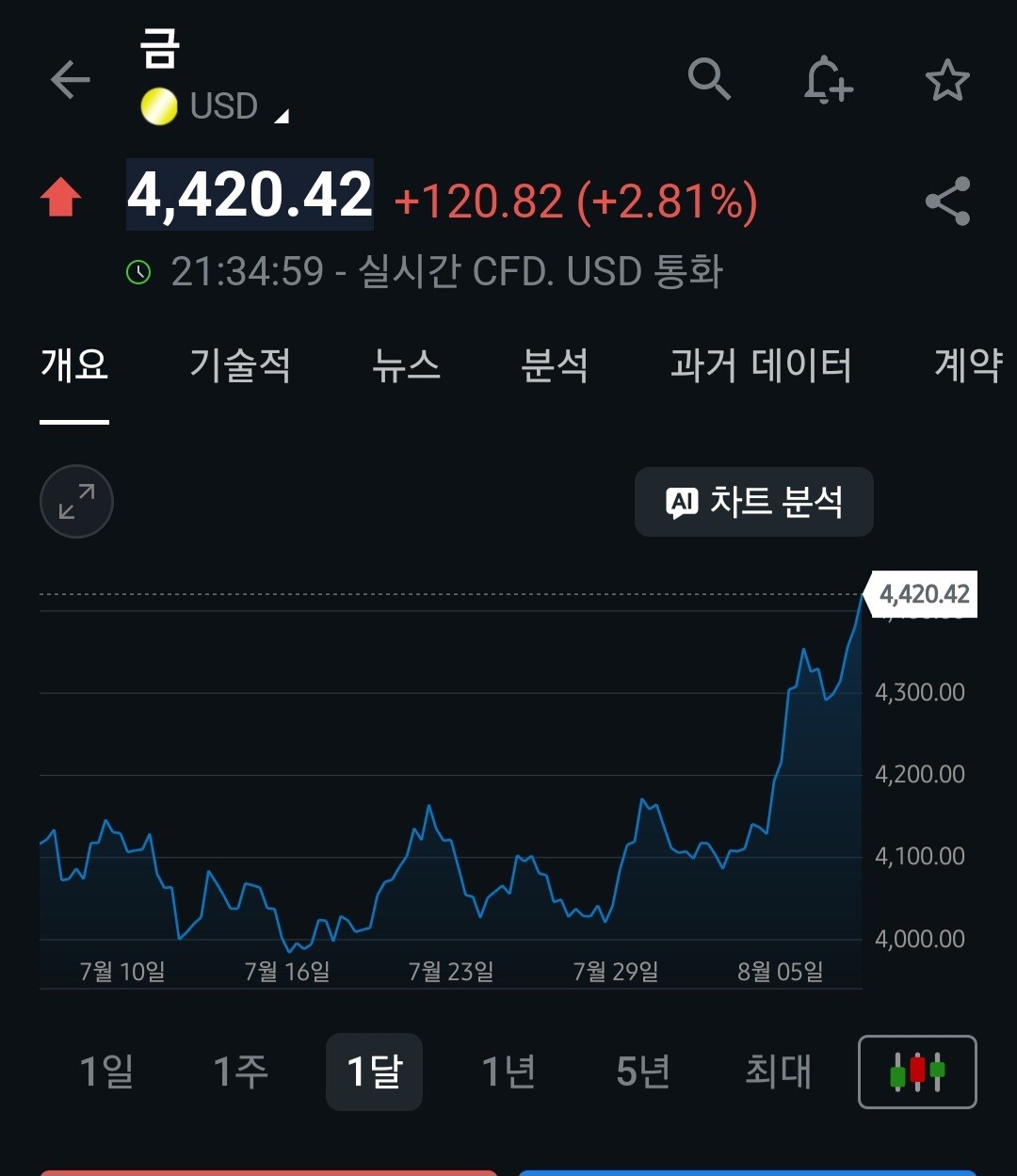Open the 계약 tab

[968, 365]
